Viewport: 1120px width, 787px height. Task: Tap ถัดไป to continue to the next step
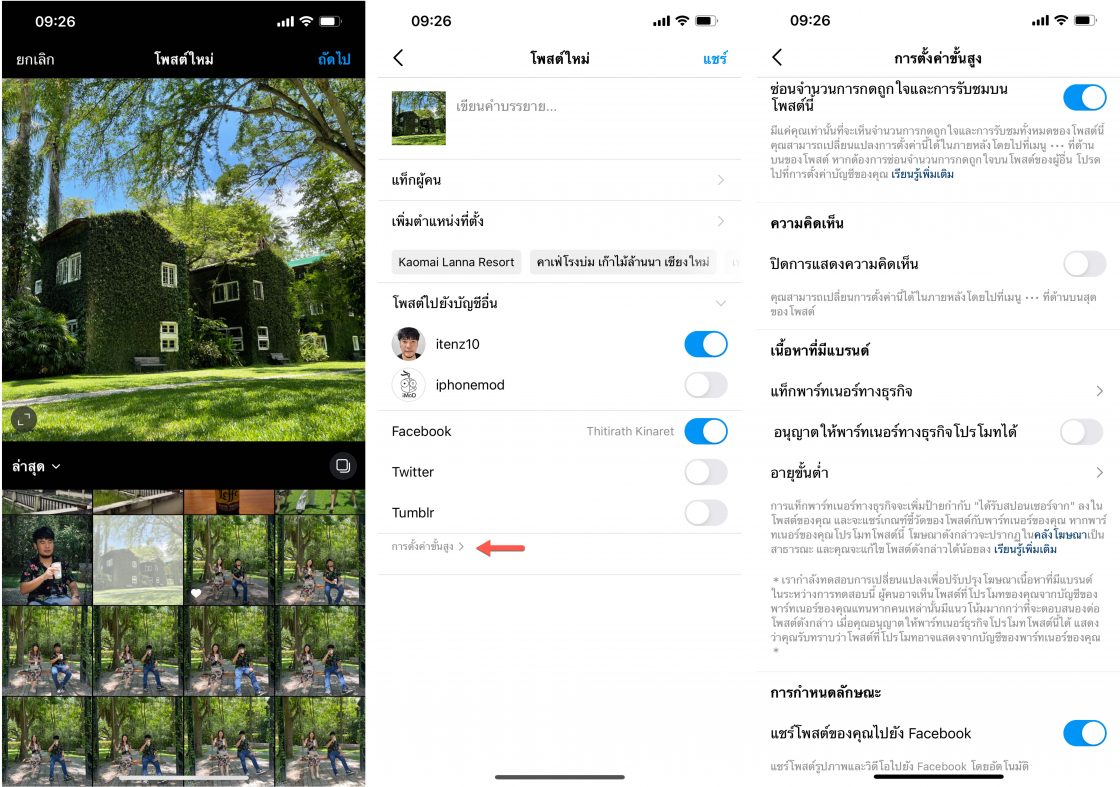[333, 59]
